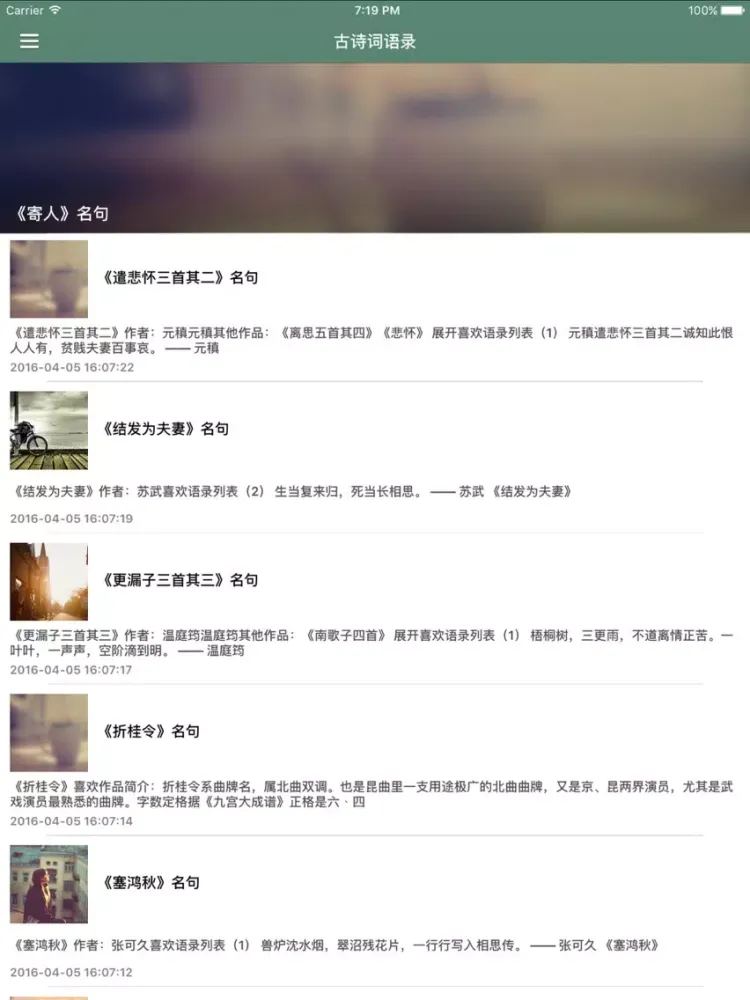
Task: Open the hamburger drawer menu
Action: click(x=29, y=41)
